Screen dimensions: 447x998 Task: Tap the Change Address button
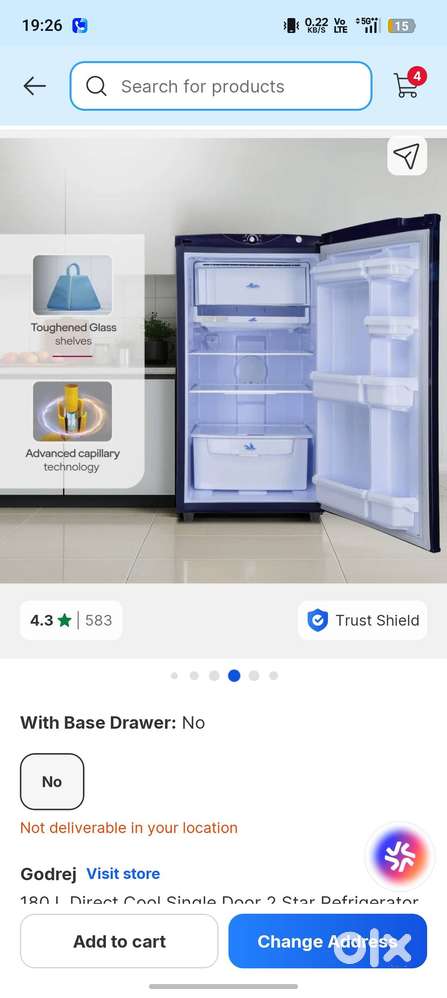tap(327, 941)
